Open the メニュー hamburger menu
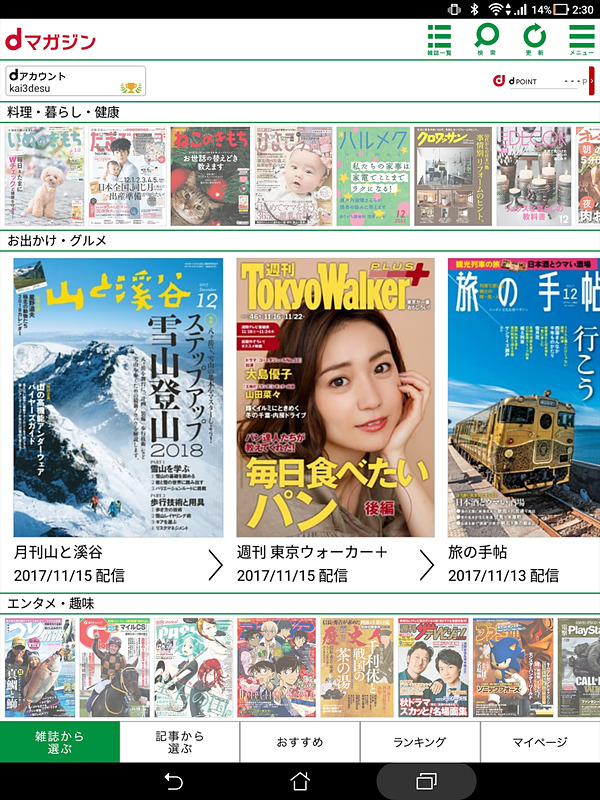Screen dimensions: 600x800 pyautogui.click(x=582, y=39)
